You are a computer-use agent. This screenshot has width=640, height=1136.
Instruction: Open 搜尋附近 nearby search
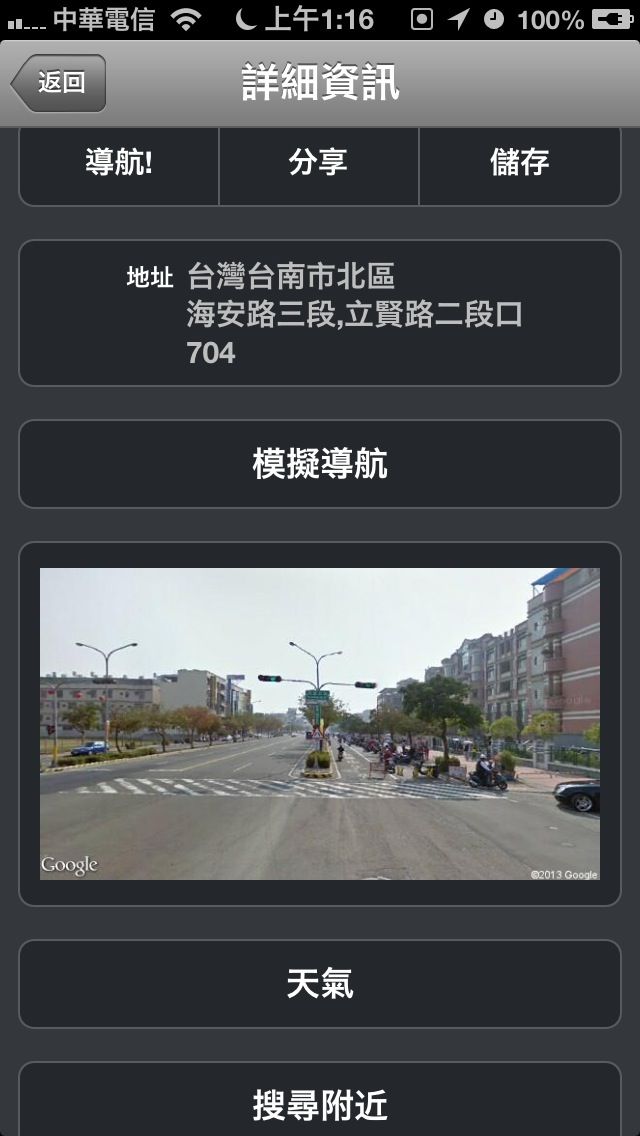click(x=320, y=1102)
